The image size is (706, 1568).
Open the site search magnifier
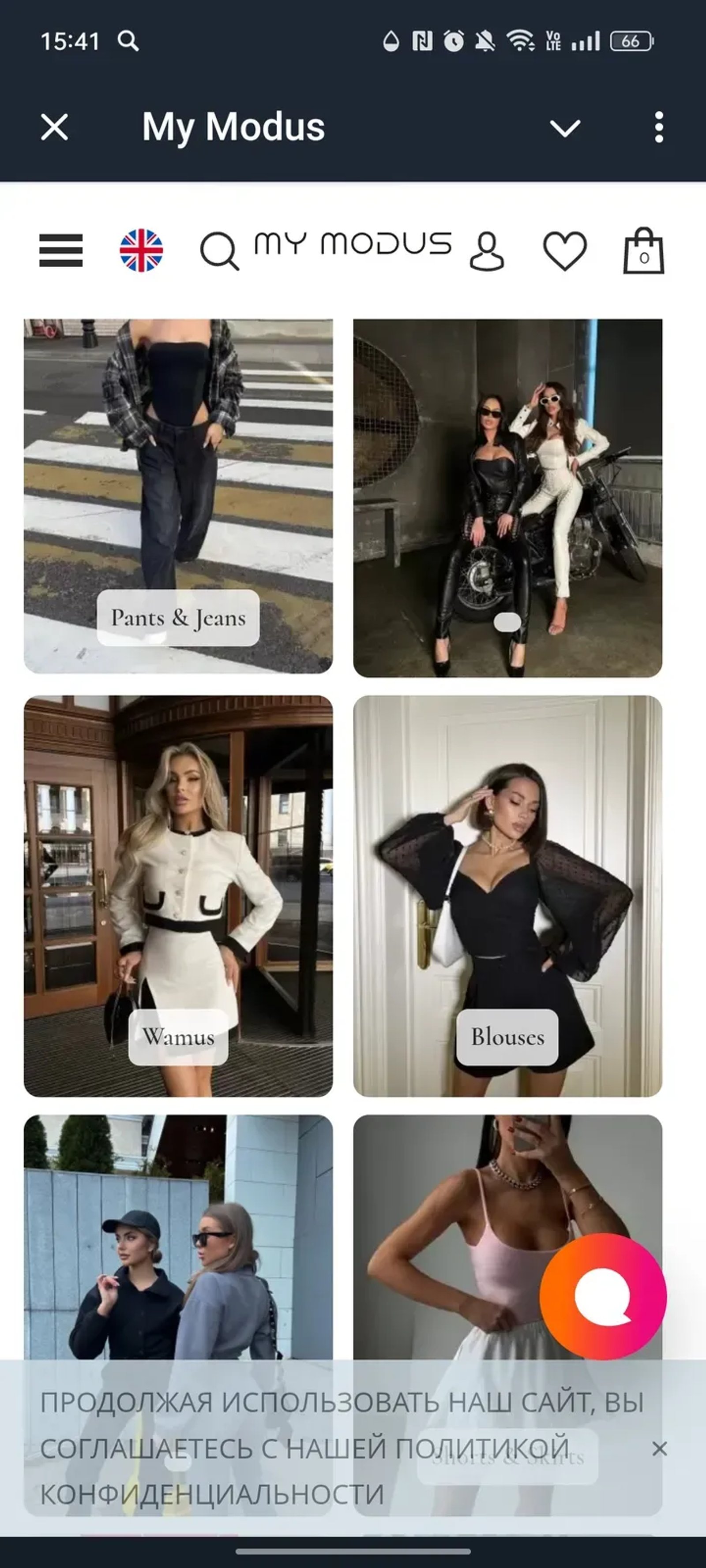pos(219,250)
